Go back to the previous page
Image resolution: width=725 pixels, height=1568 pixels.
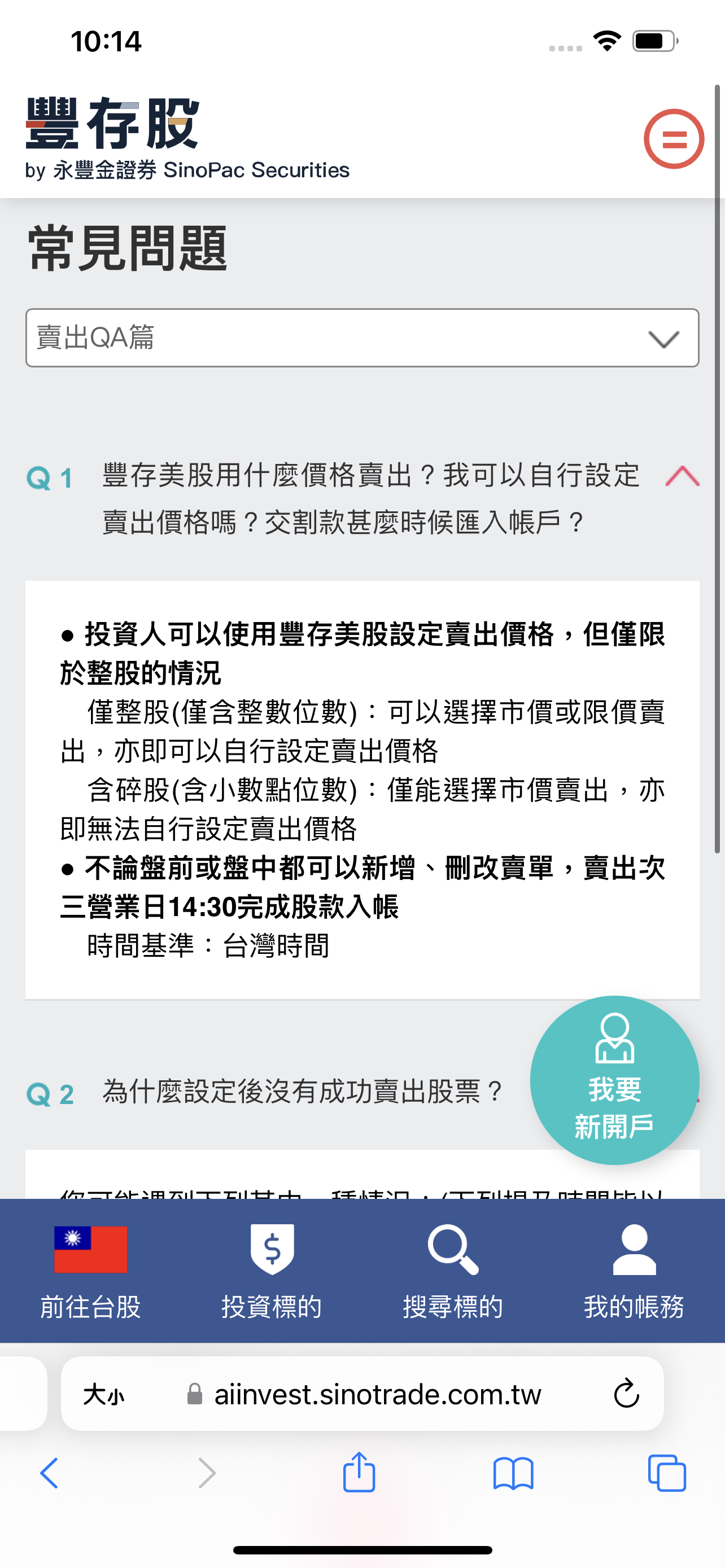click(x=49, y=1474)
